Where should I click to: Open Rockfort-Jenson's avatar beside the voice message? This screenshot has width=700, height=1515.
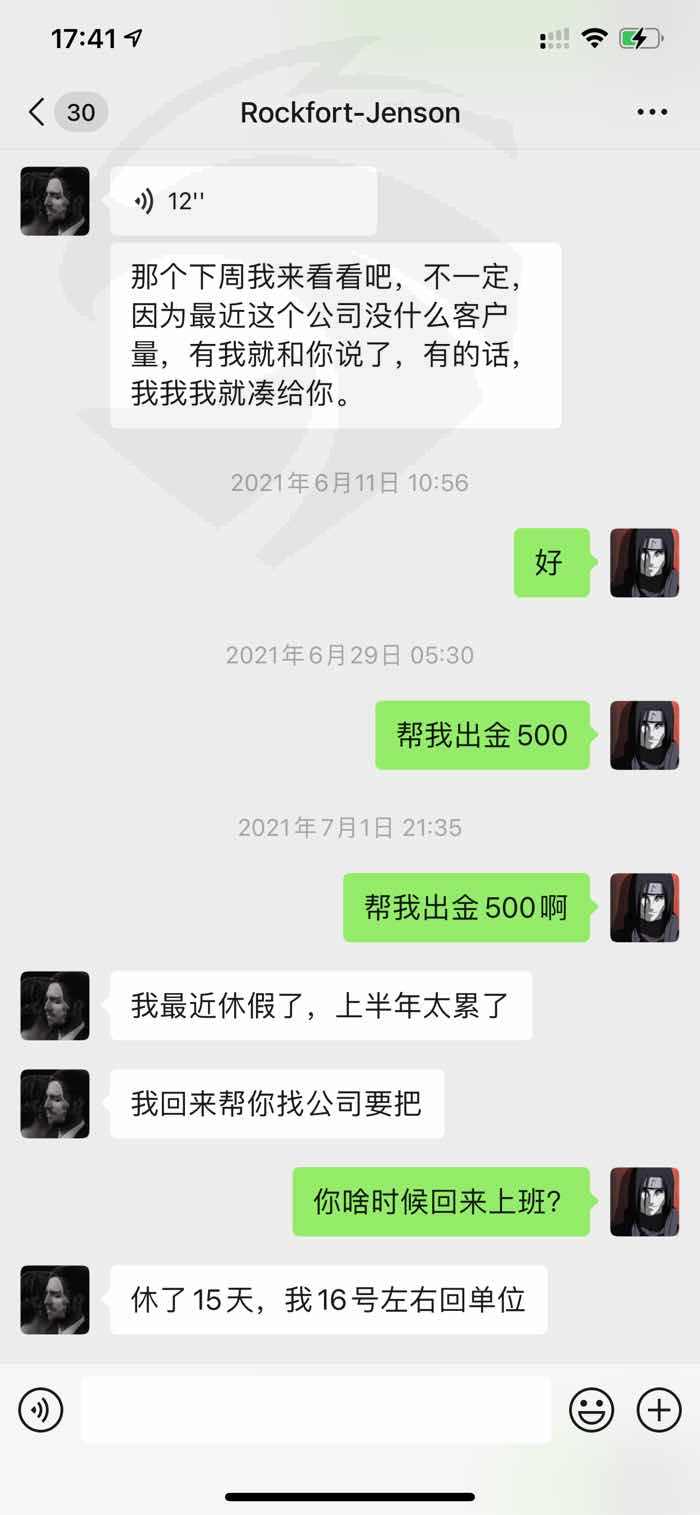pyautogui.click(x=55, y=201)
